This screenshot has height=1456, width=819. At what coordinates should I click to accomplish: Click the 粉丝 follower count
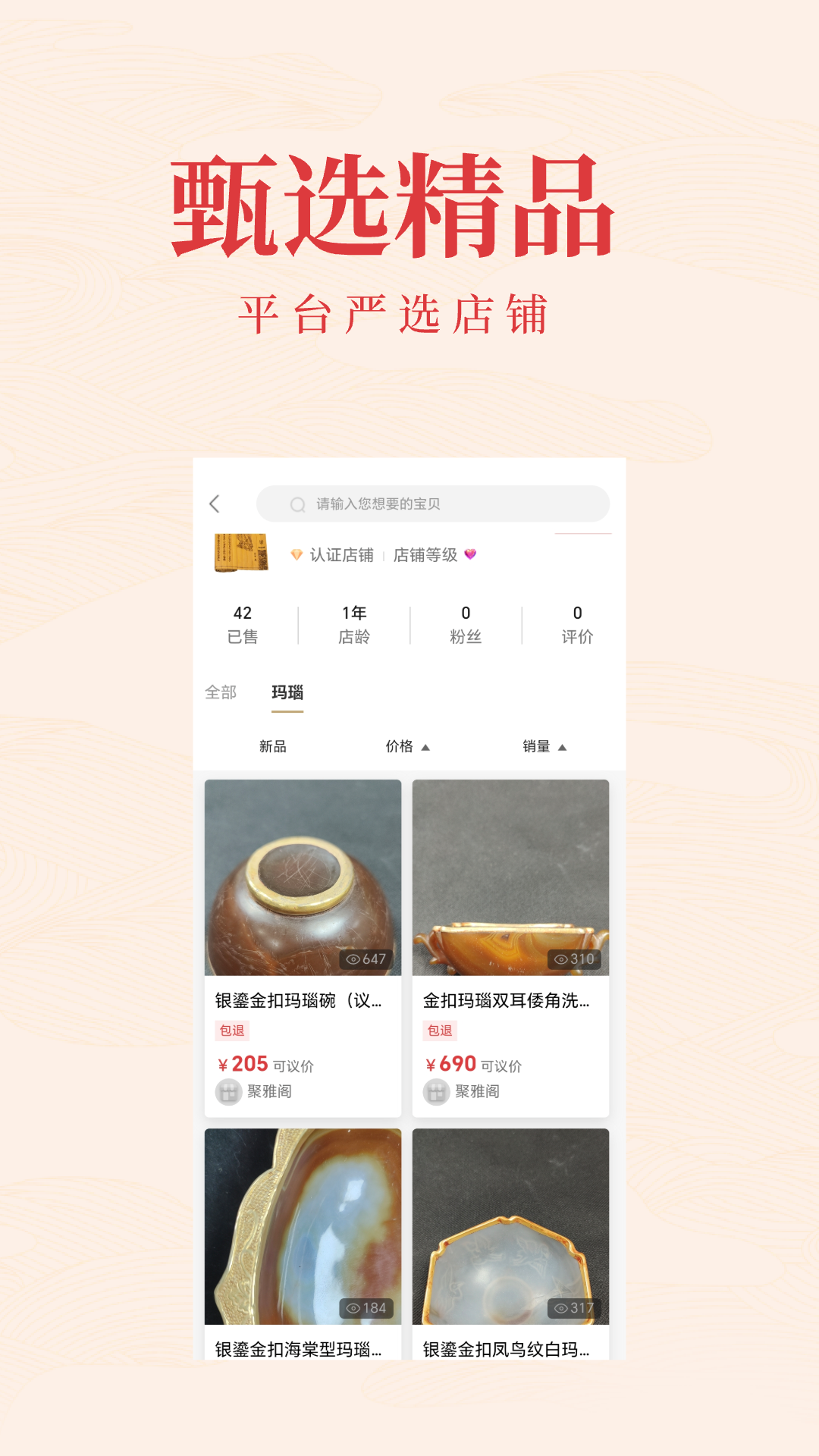[x=466, y=623]
